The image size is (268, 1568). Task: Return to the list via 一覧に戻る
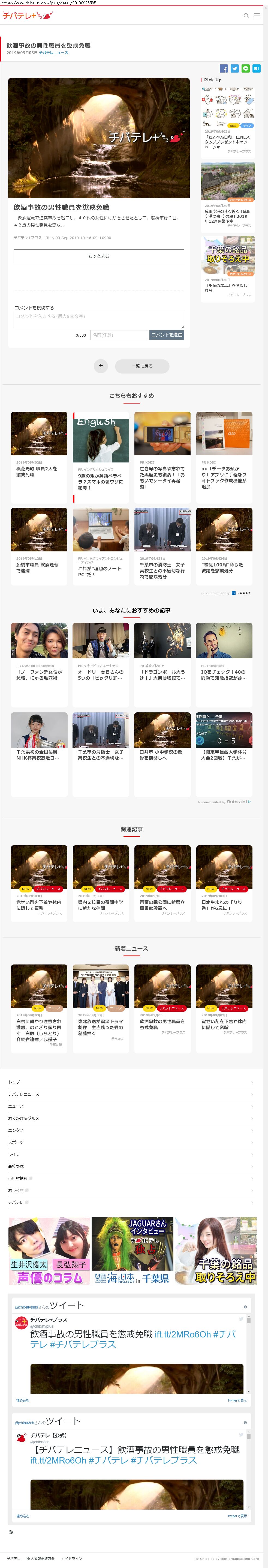point(142,366)
